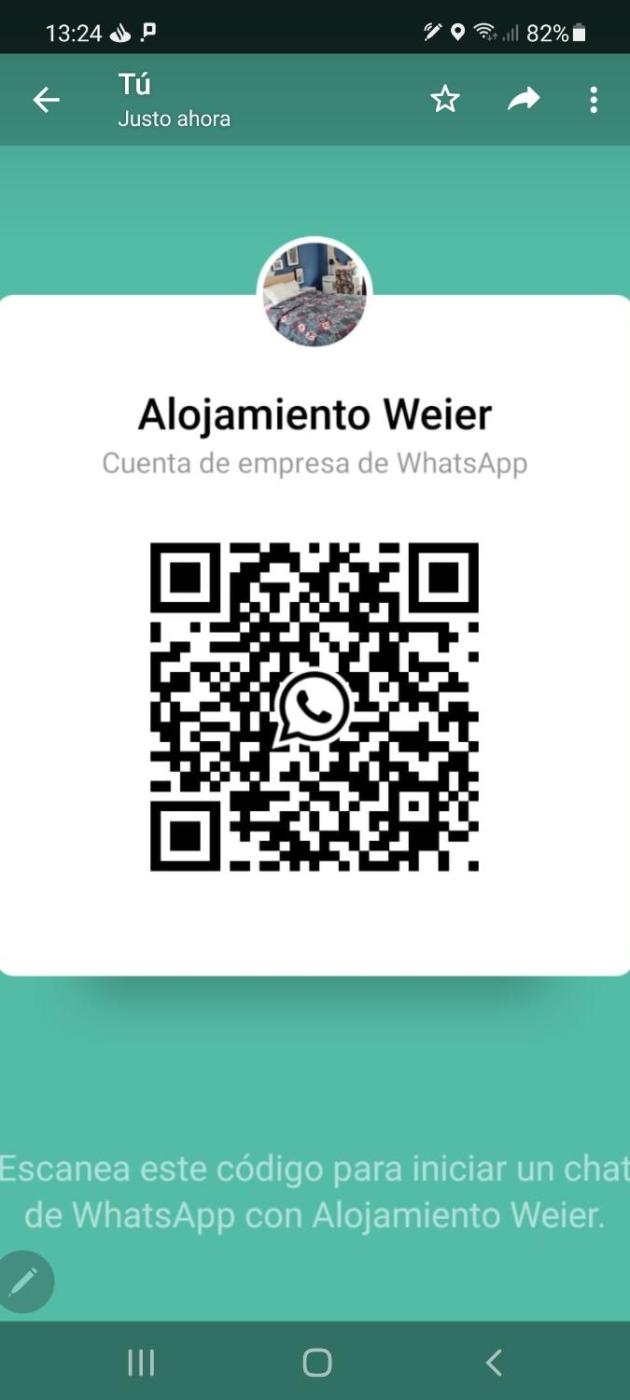
Task: Go back using the top arrow
Action: point(46,100)
